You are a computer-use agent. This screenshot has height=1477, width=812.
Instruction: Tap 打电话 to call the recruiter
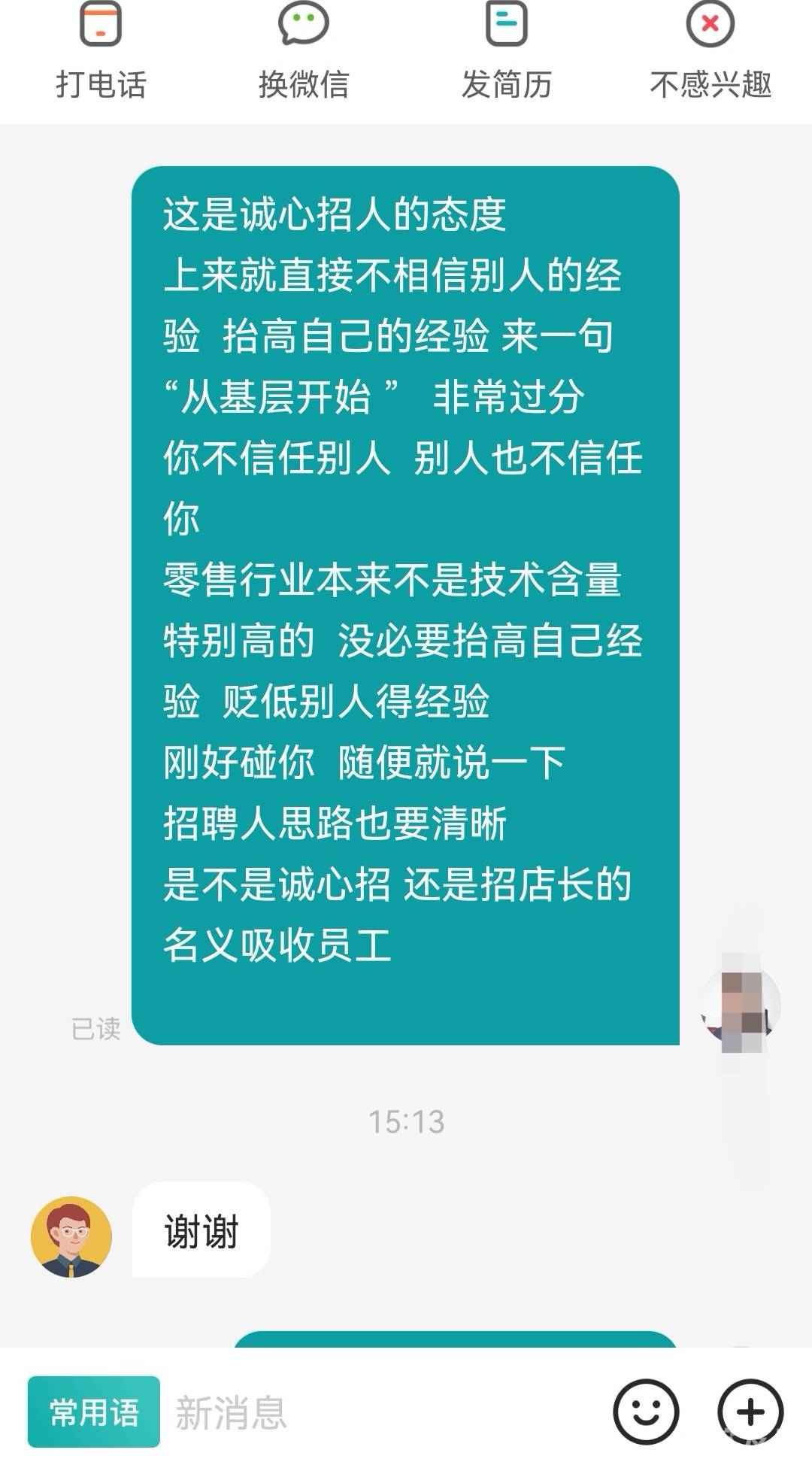tap(101, 53)
